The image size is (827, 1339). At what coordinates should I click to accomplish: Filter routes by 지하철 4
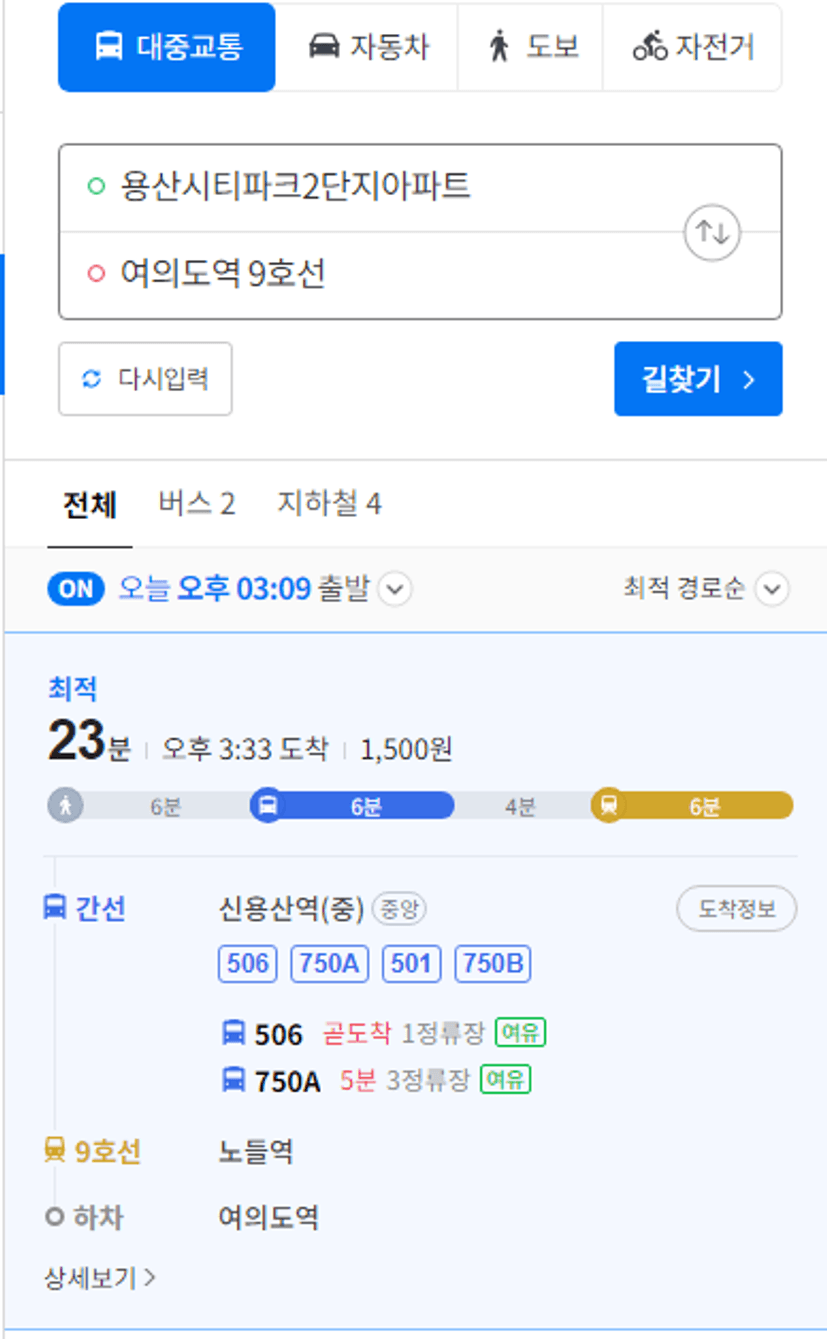(329, 504)
